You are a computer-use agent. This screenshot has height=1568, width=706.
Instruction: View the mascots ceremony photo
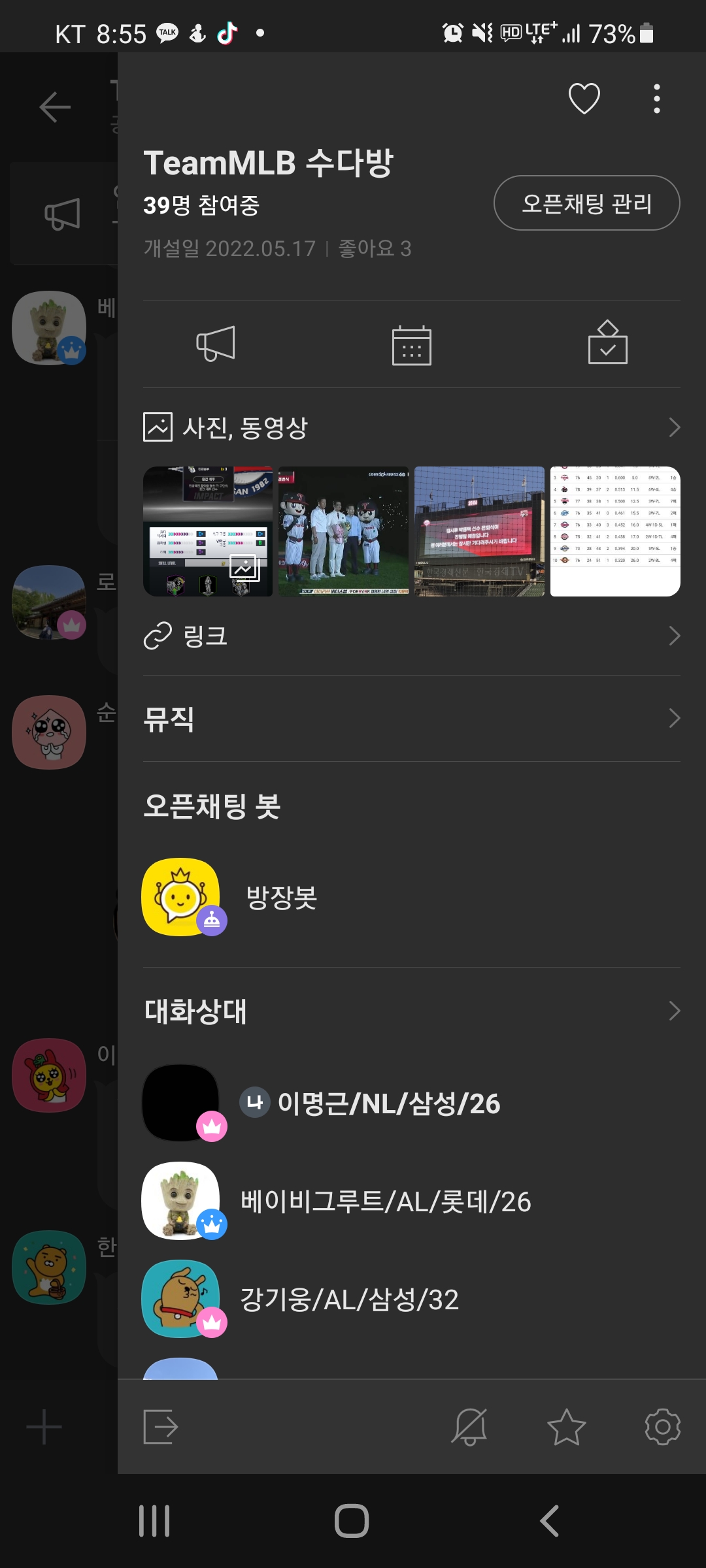[343, 531]
